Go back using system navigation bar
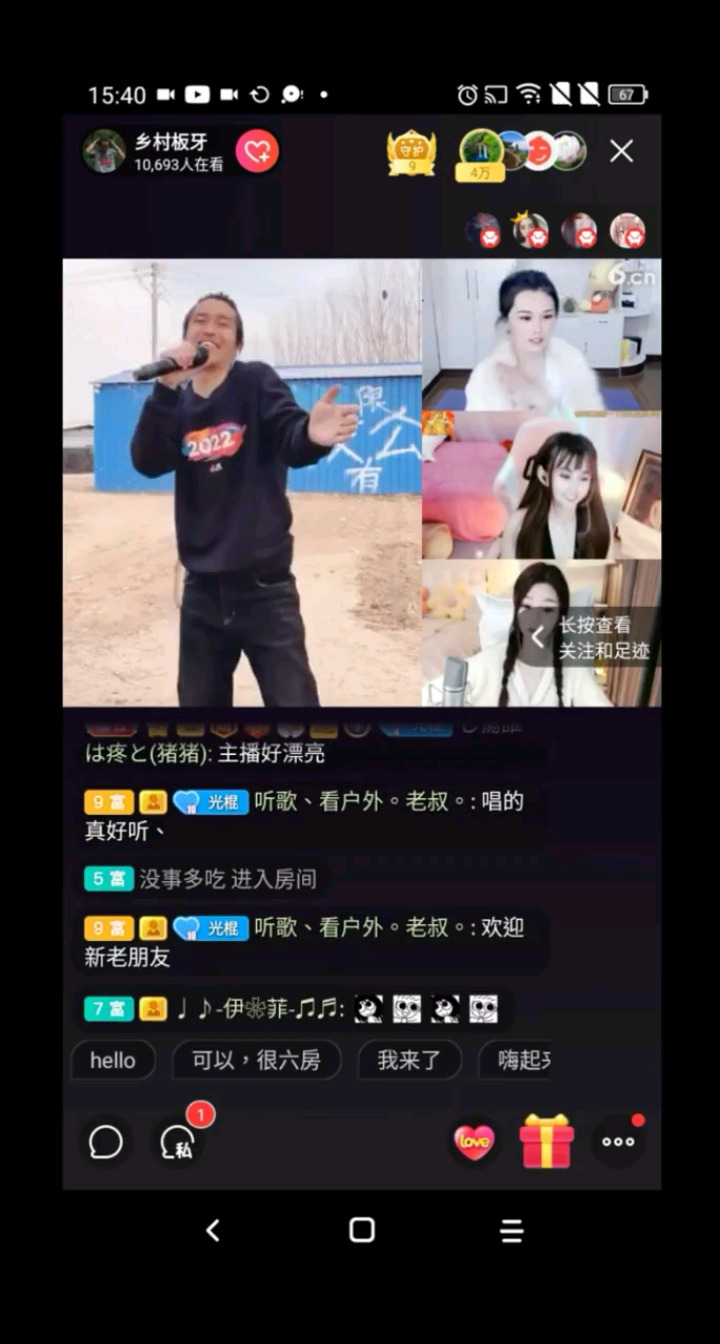 [x=212, y=1231]
